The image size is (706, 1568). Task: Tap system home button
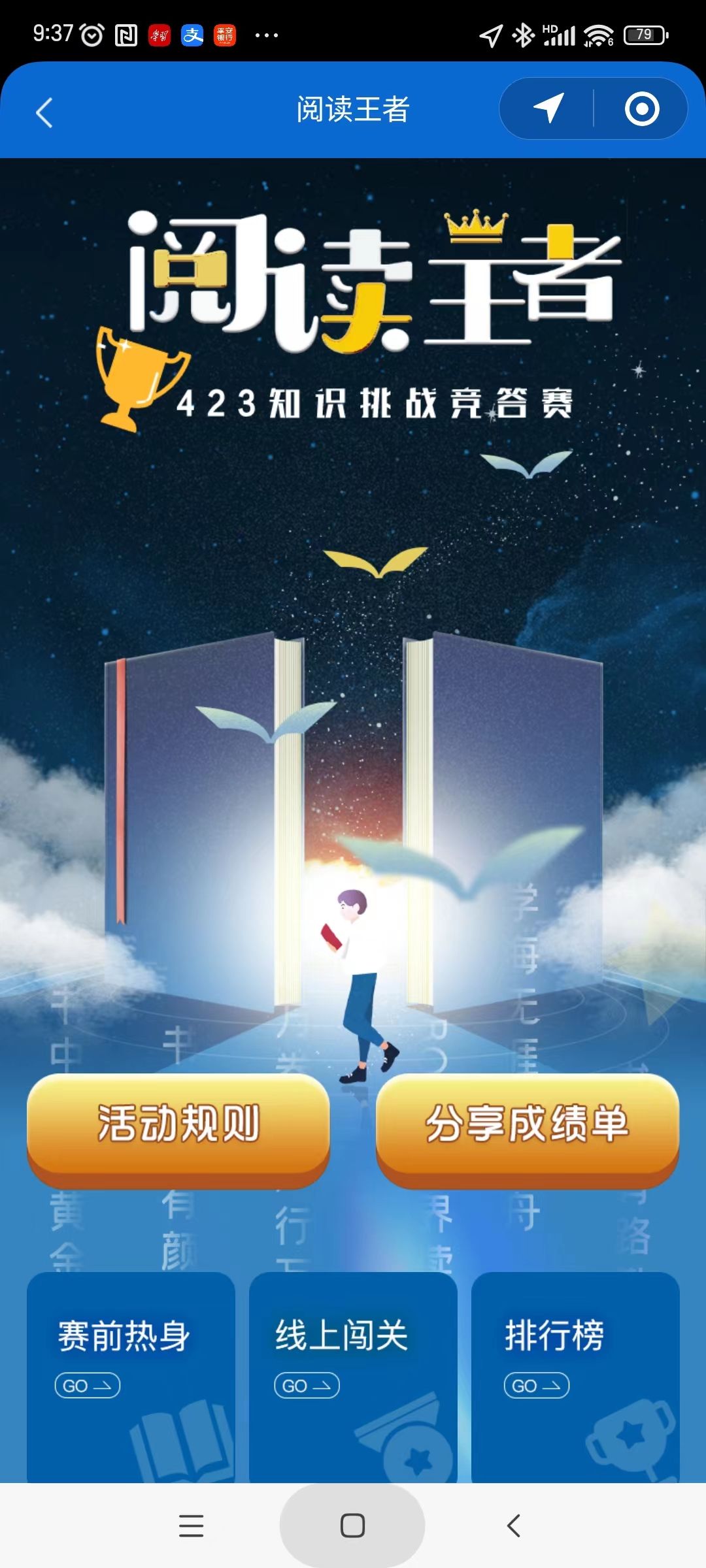[352, 1526]
